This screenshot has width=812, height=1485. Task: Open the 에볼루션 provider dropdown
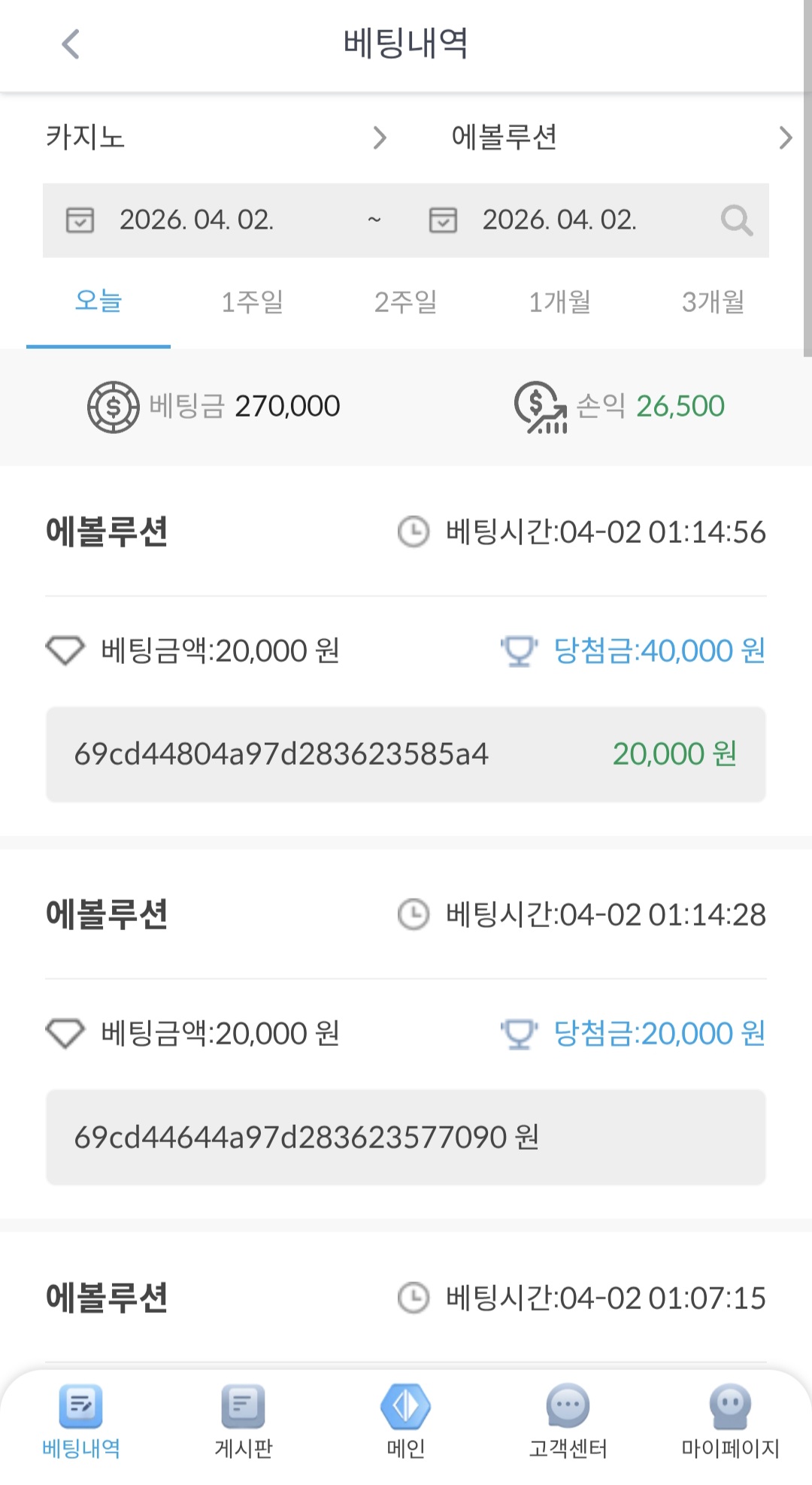coord(621,138)
